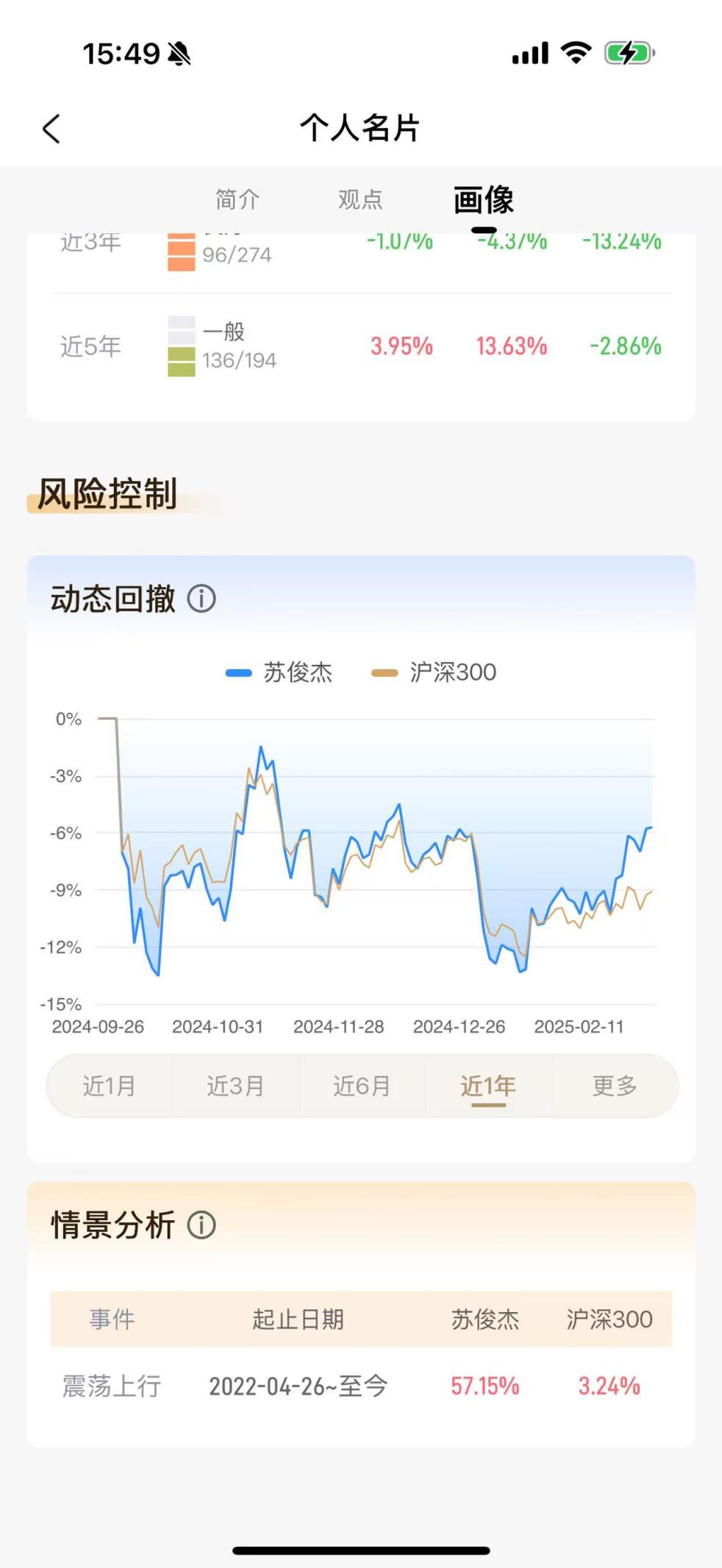Go back from 个人名片 page
The height and width of the screenshot is (1568, 722).
click(51, 129)
